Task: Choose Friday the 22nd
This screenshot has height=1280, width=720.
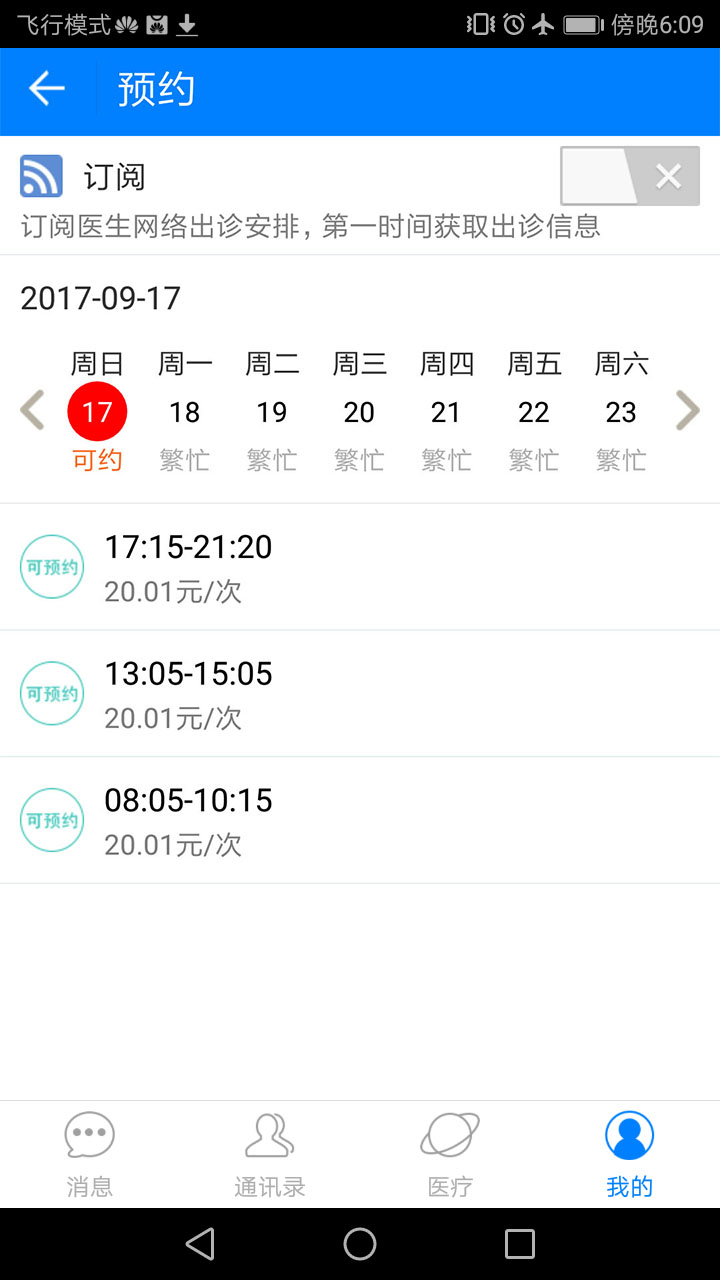Action: (x=534, y=411)
